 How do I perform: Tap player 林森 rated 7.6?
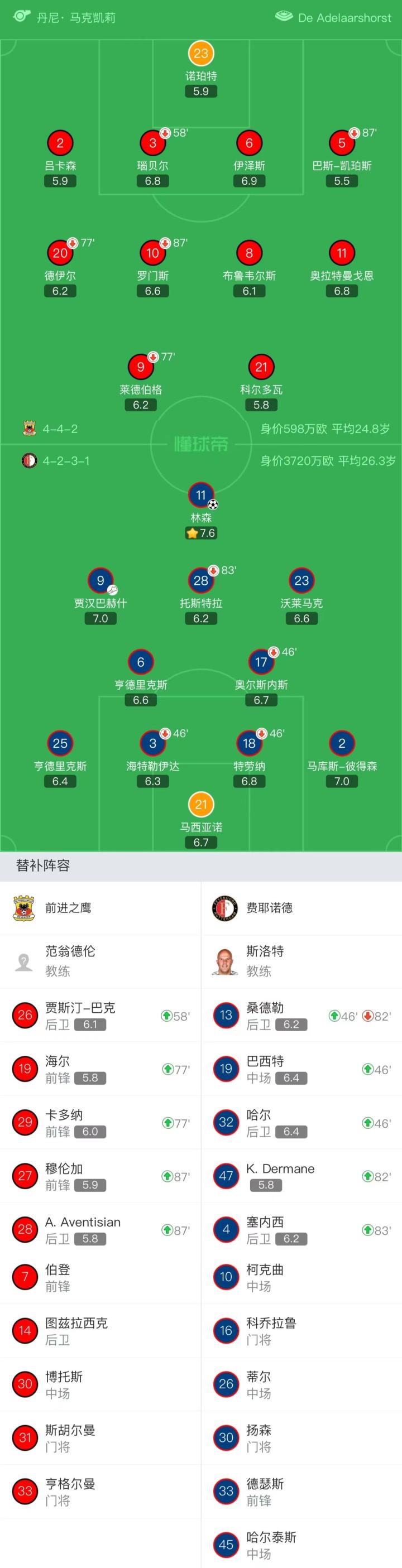[200, 496]
